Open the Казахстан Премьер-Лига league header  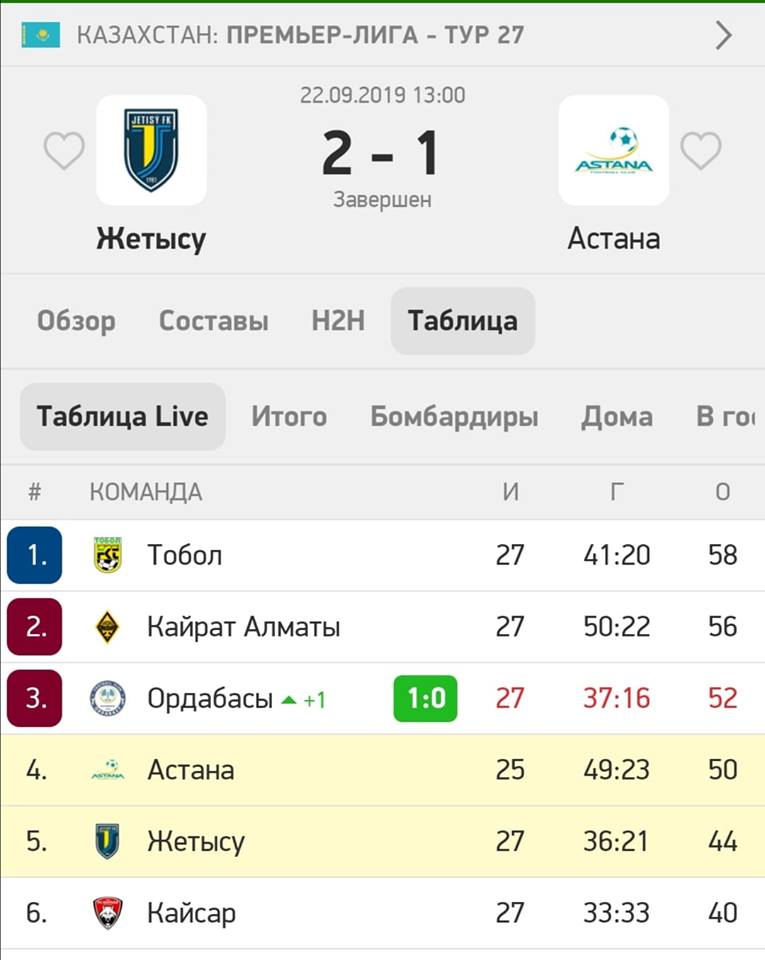click(x=380, y=36)
